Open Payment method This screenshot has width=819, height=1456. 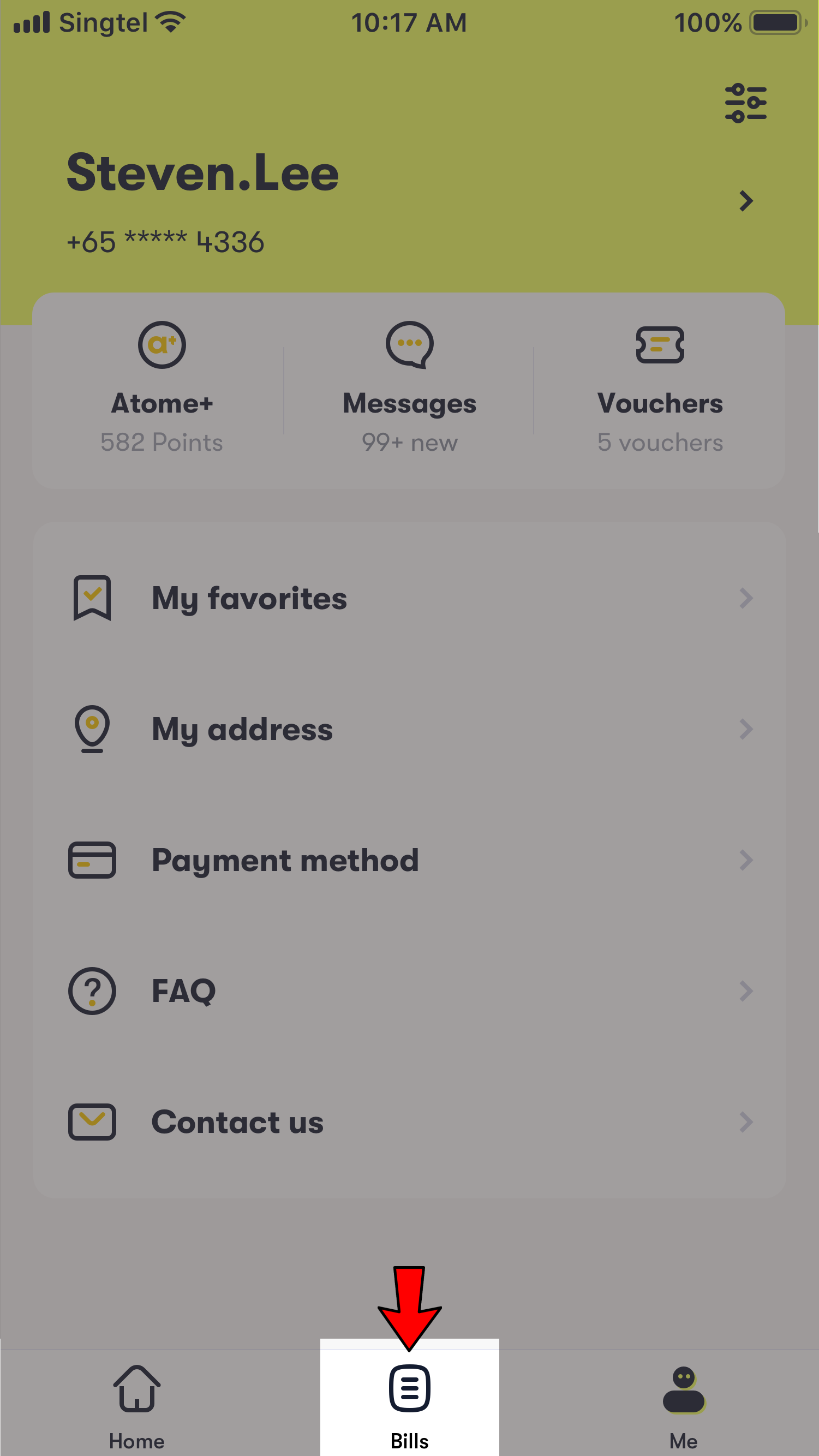[x=409, y=860]
